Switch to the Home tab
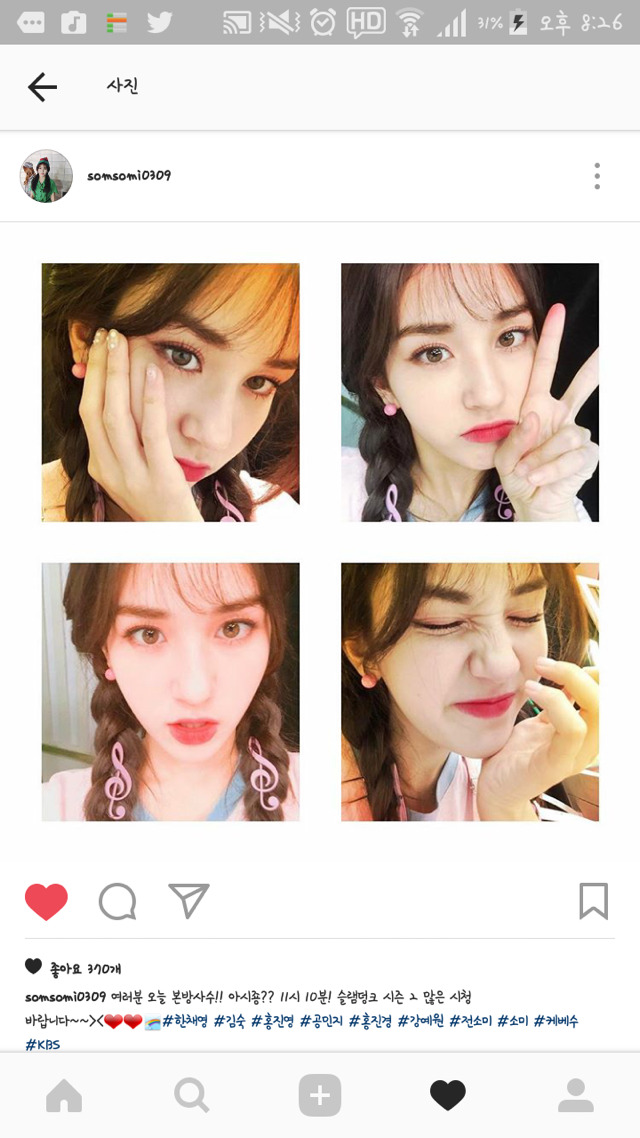 tap(64, 1095)
